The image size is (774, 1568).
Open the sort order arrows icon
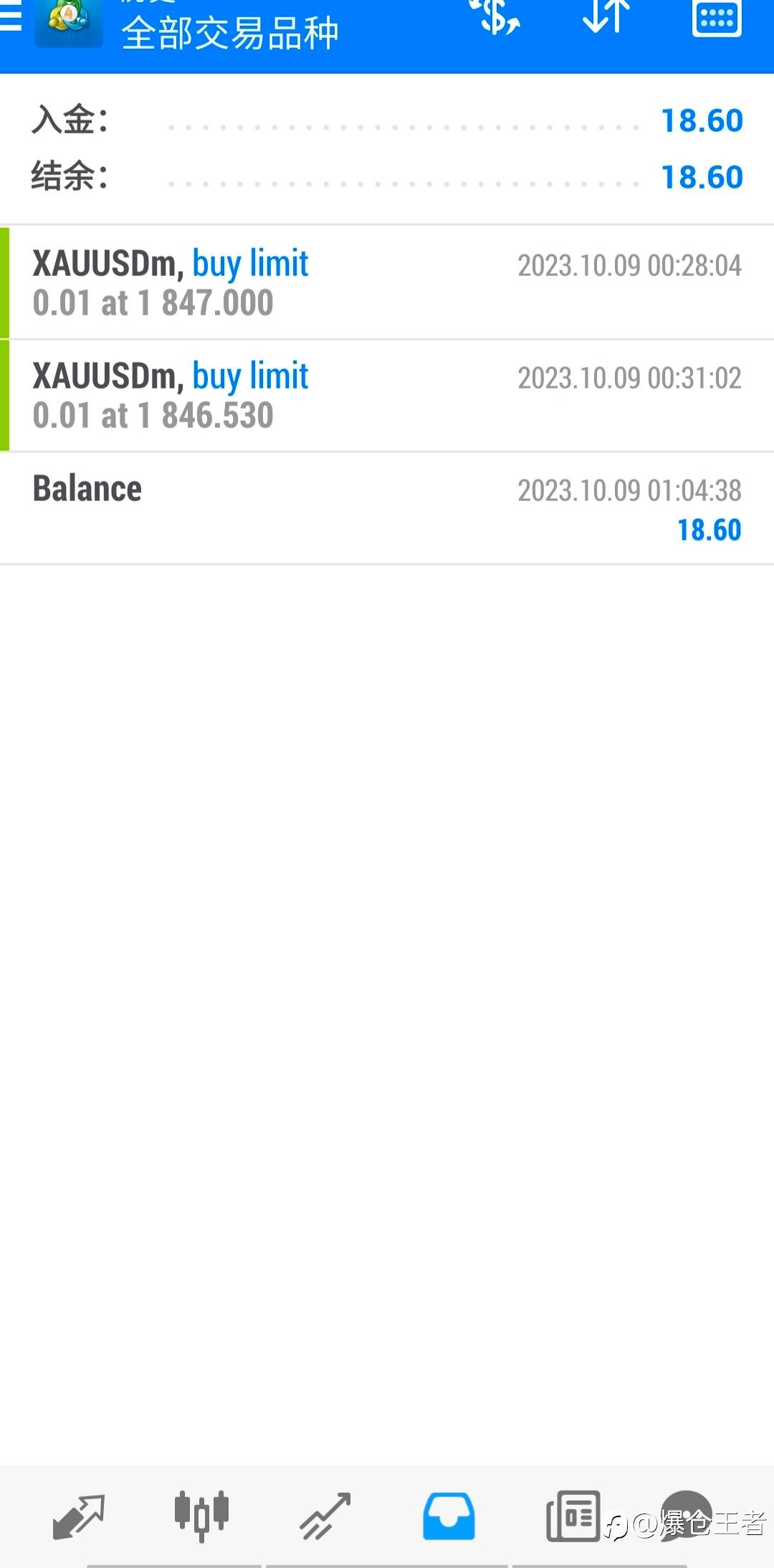pos(606,17)
